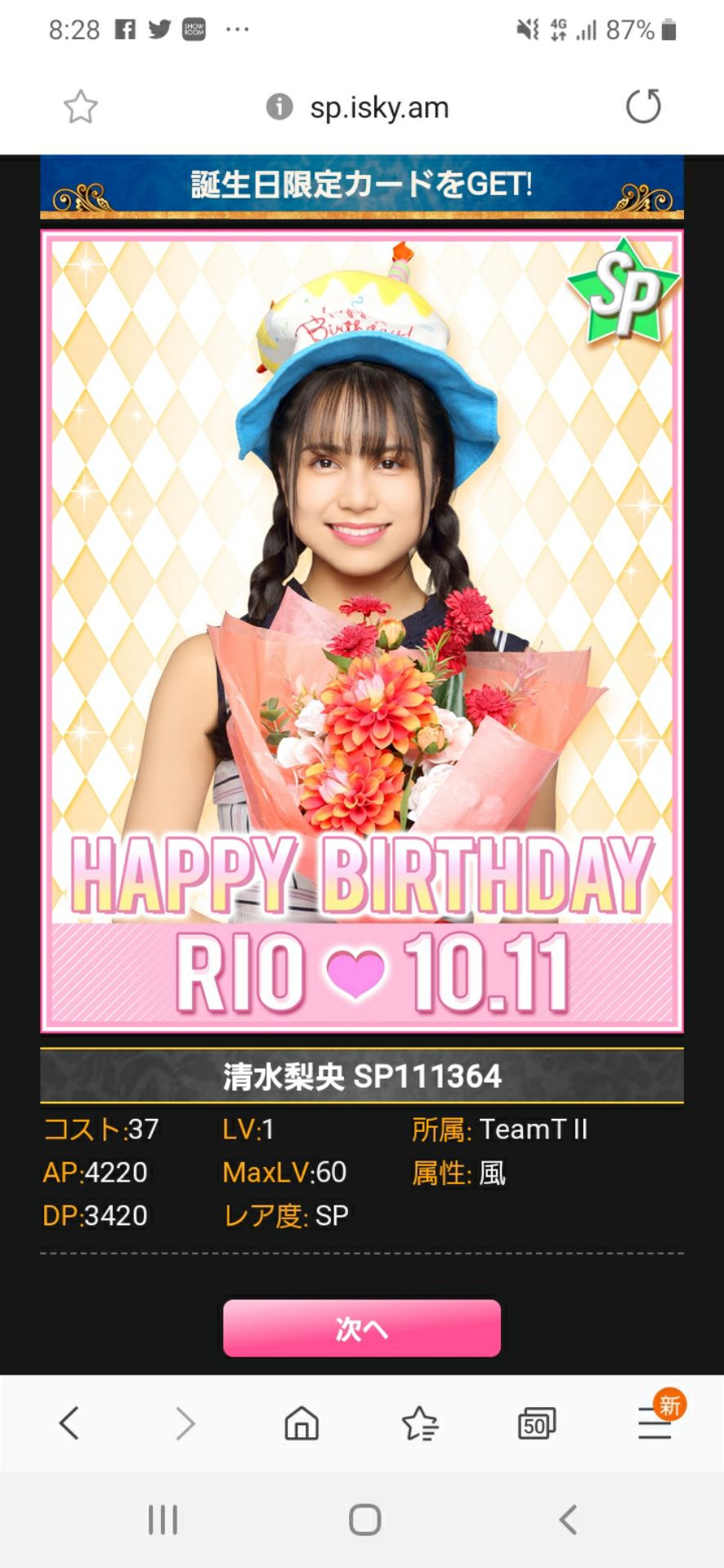Screen dimensions: 724x1568
Task: Open the bookmarks list
Action: point(420,1423)
